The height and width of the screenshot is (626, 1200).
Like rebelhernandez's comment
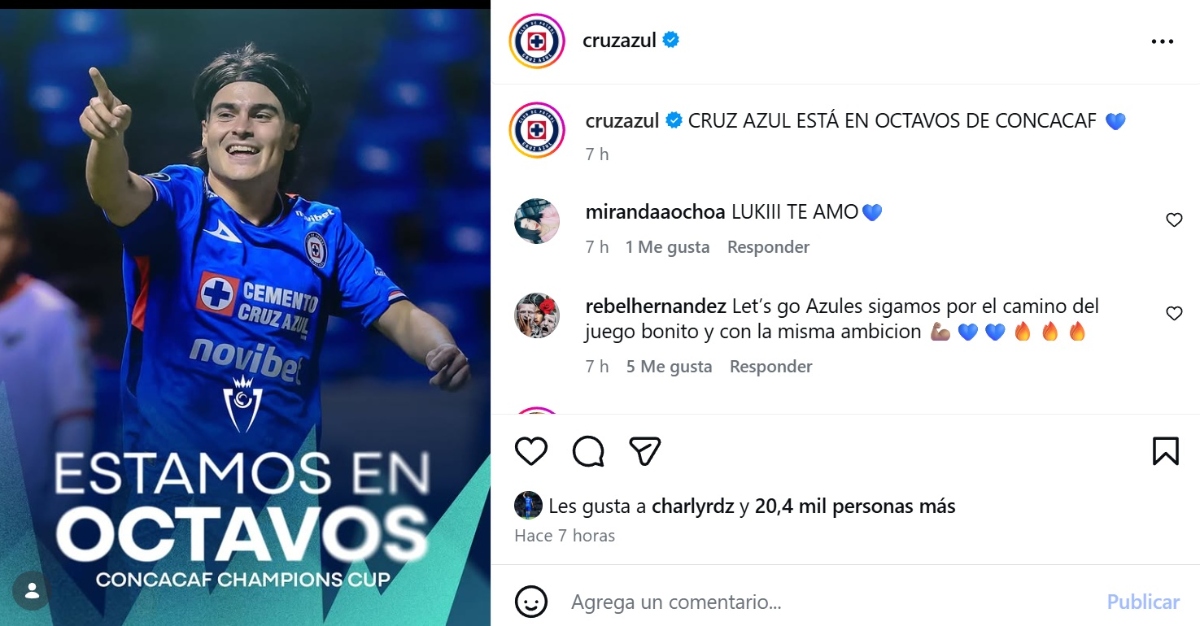coord(1174,313)
